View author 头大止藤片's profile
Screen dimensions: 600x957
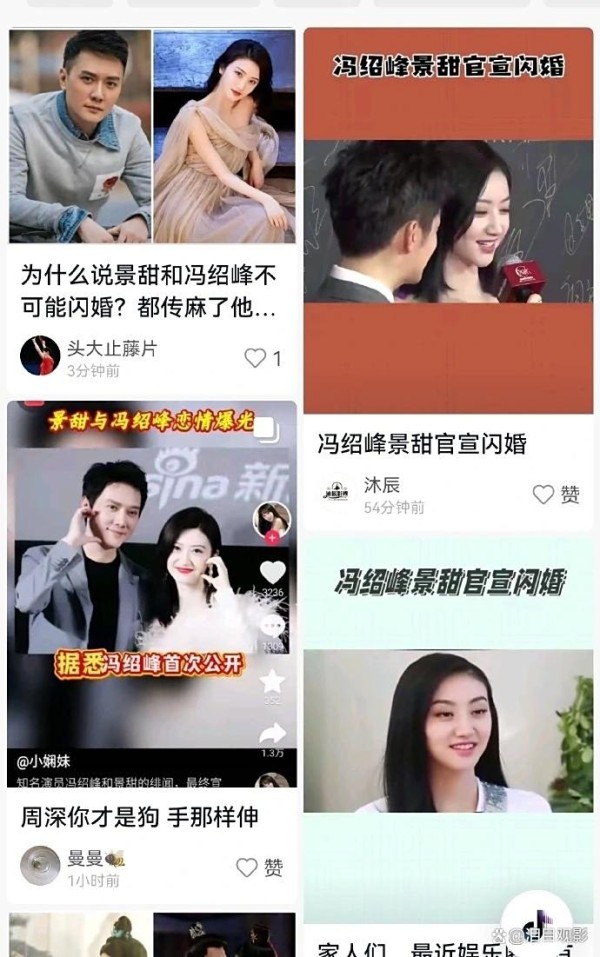click(x=40, y=356)
